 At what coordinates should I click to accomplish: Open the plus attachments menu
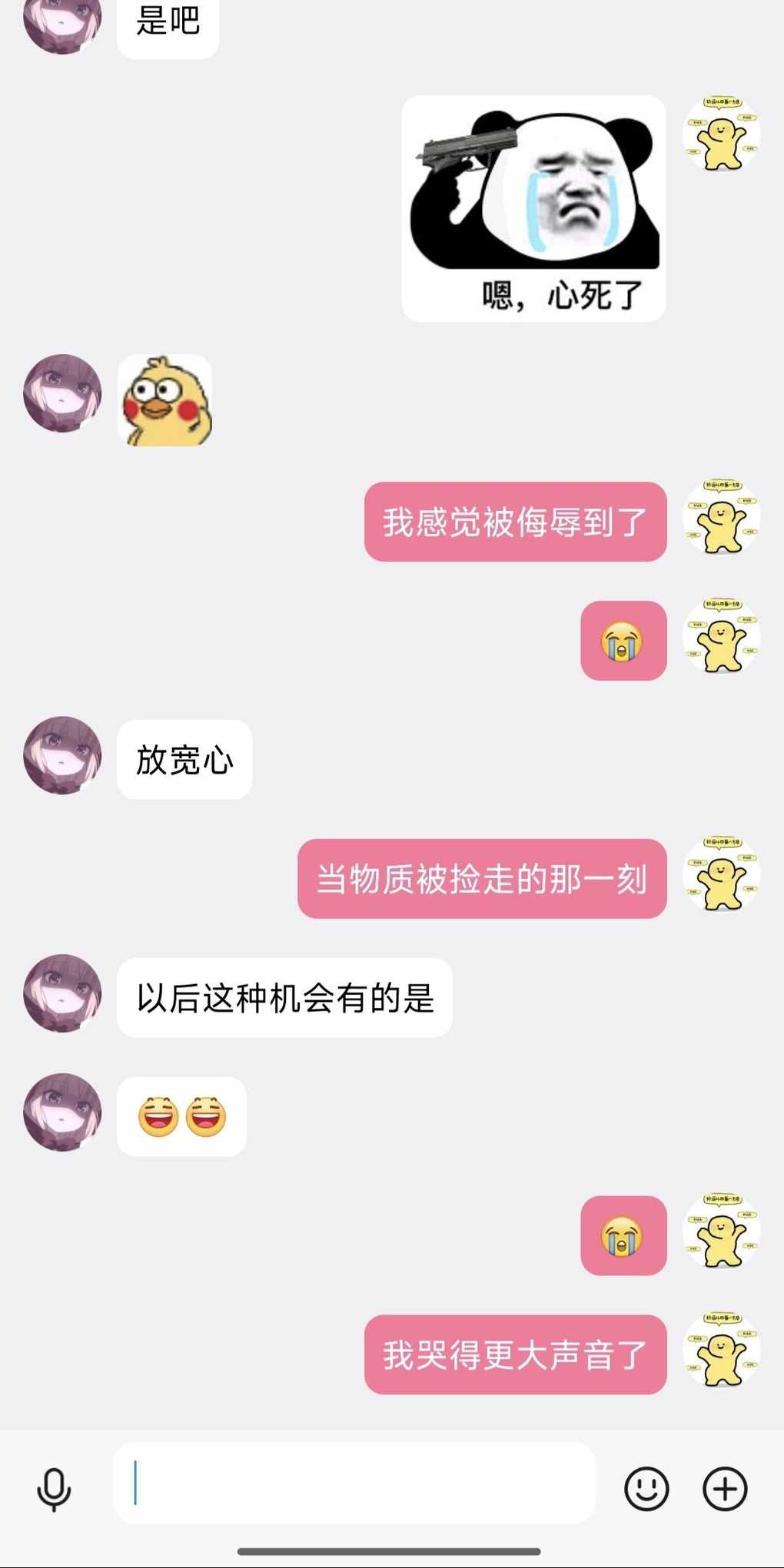click(725, 1489)
